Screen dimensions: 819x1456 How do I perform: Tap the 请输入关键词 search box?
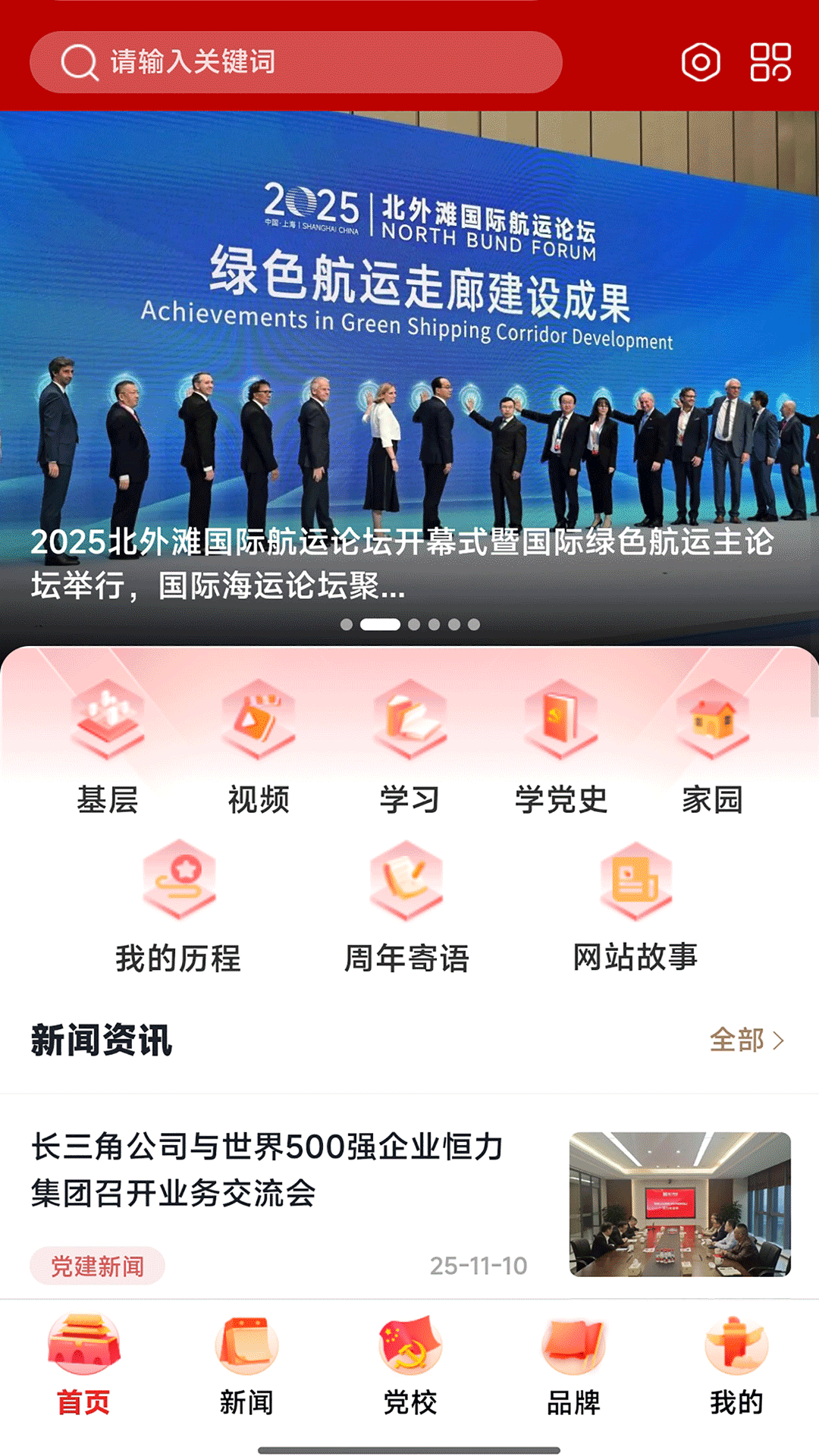(296, 62)
